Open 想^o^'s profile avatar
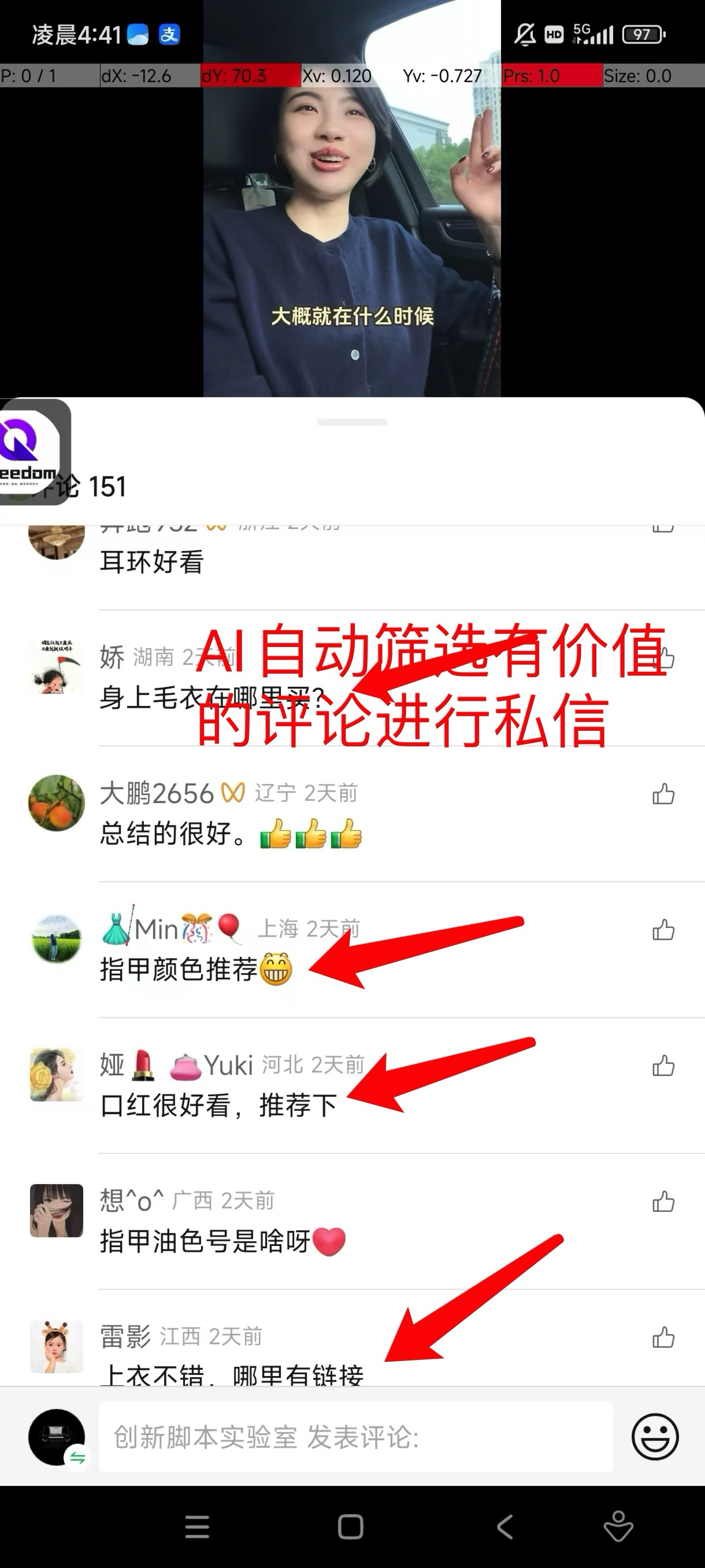The image size is (705, 1568). click(x=56, y=1210)
